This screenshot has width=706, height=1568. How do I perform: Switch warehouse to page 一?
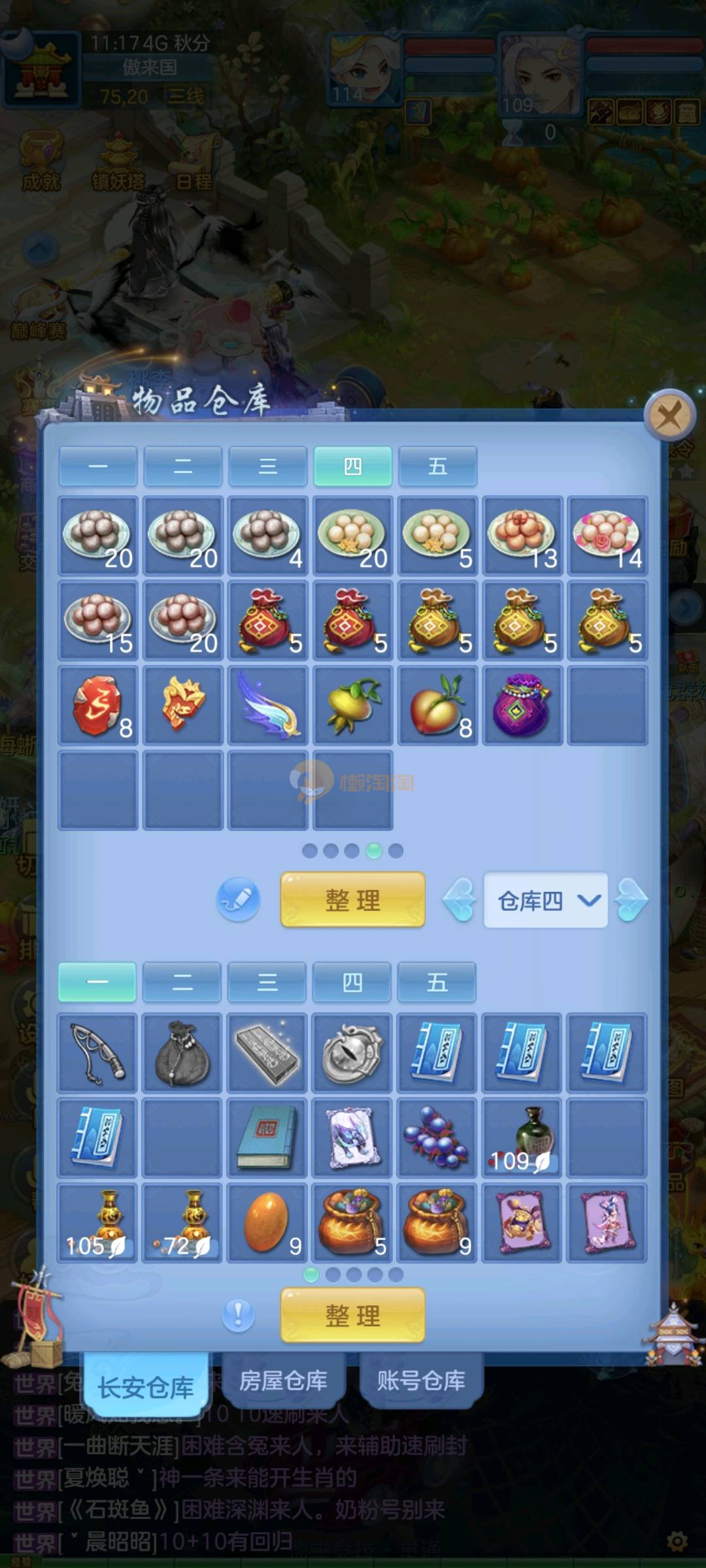pyautogui.click(x=98, y=466)
